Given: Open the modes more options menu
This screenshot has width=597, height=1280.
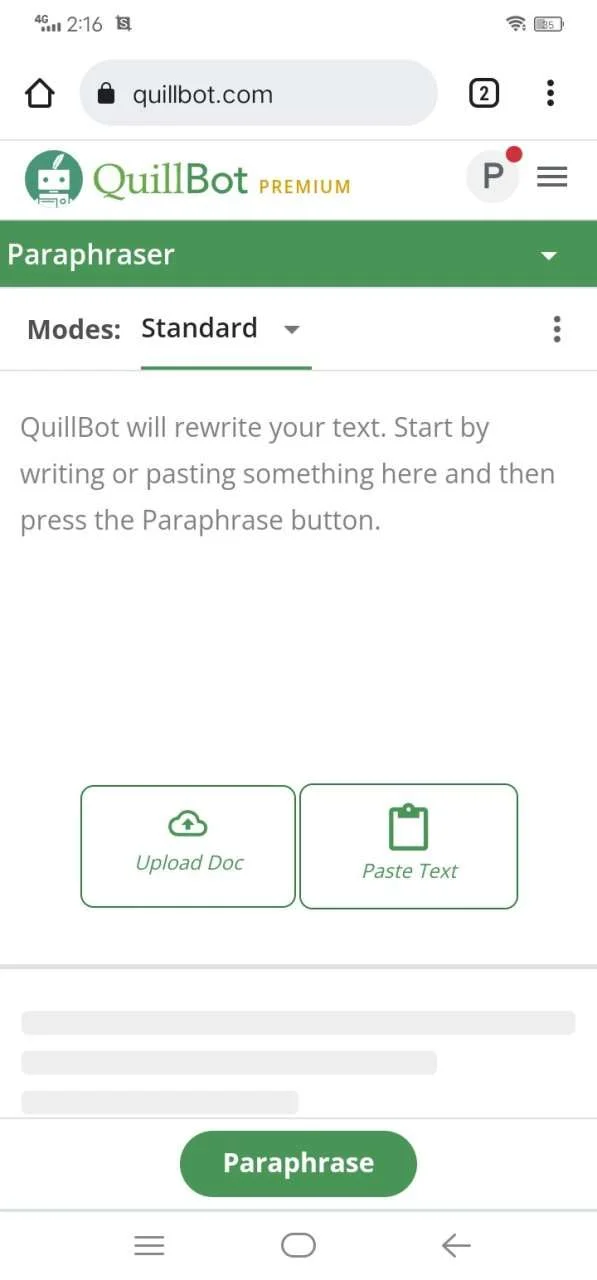Looking at the screenshot, I should point(557,328).
